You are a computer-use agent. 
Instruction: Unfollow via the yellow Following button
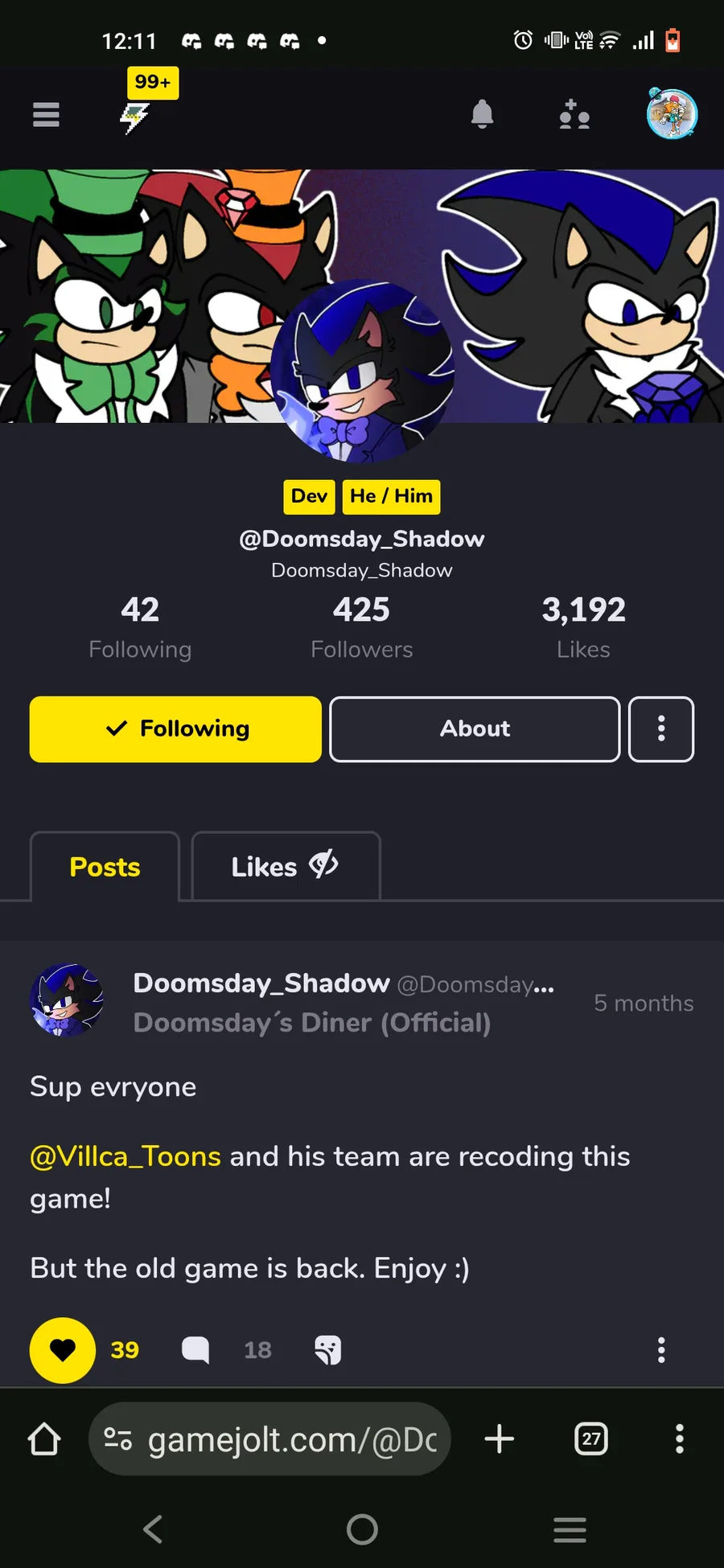tap(175, 729)
